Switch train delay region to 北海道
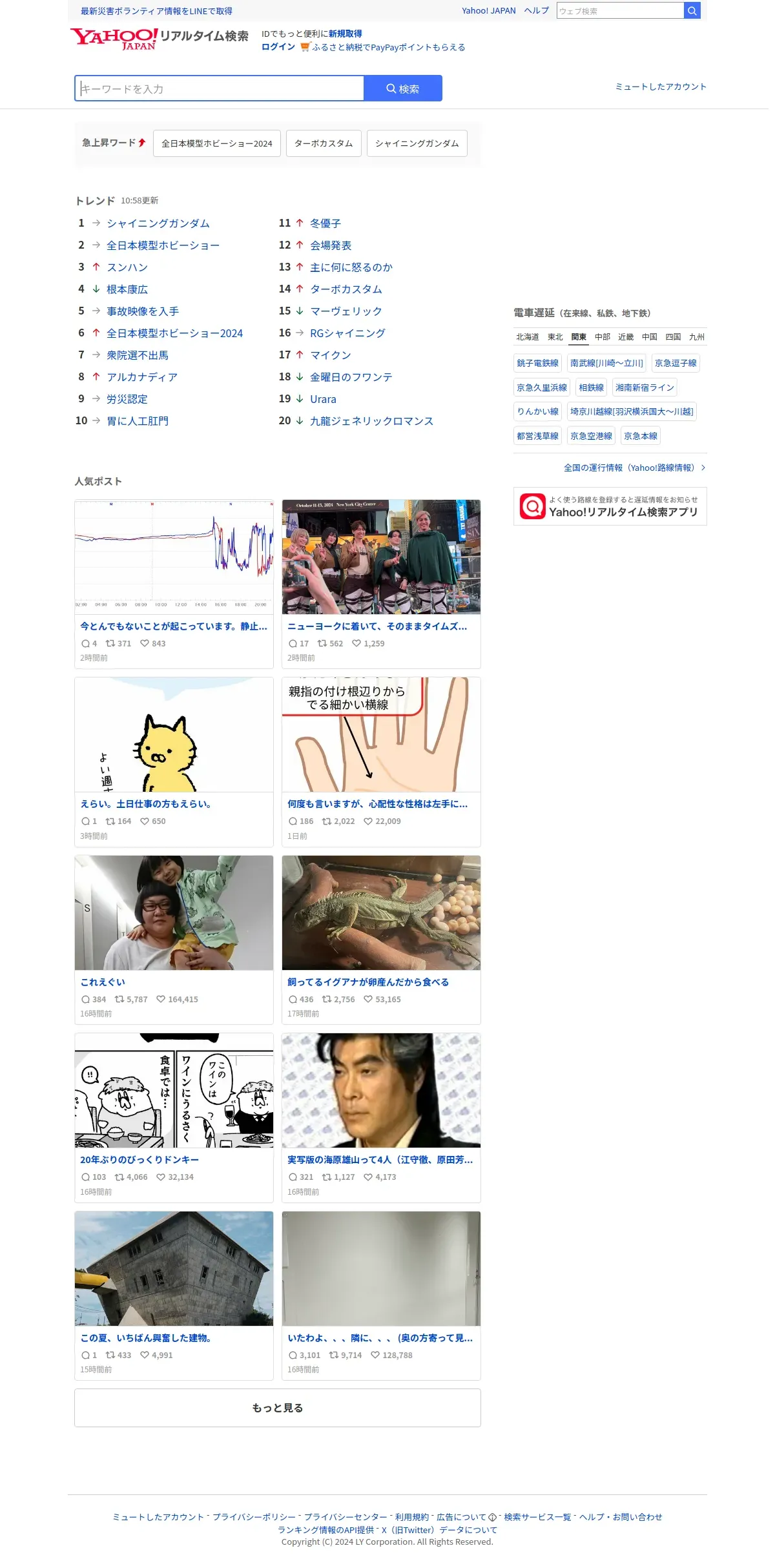 coord(527,337)
